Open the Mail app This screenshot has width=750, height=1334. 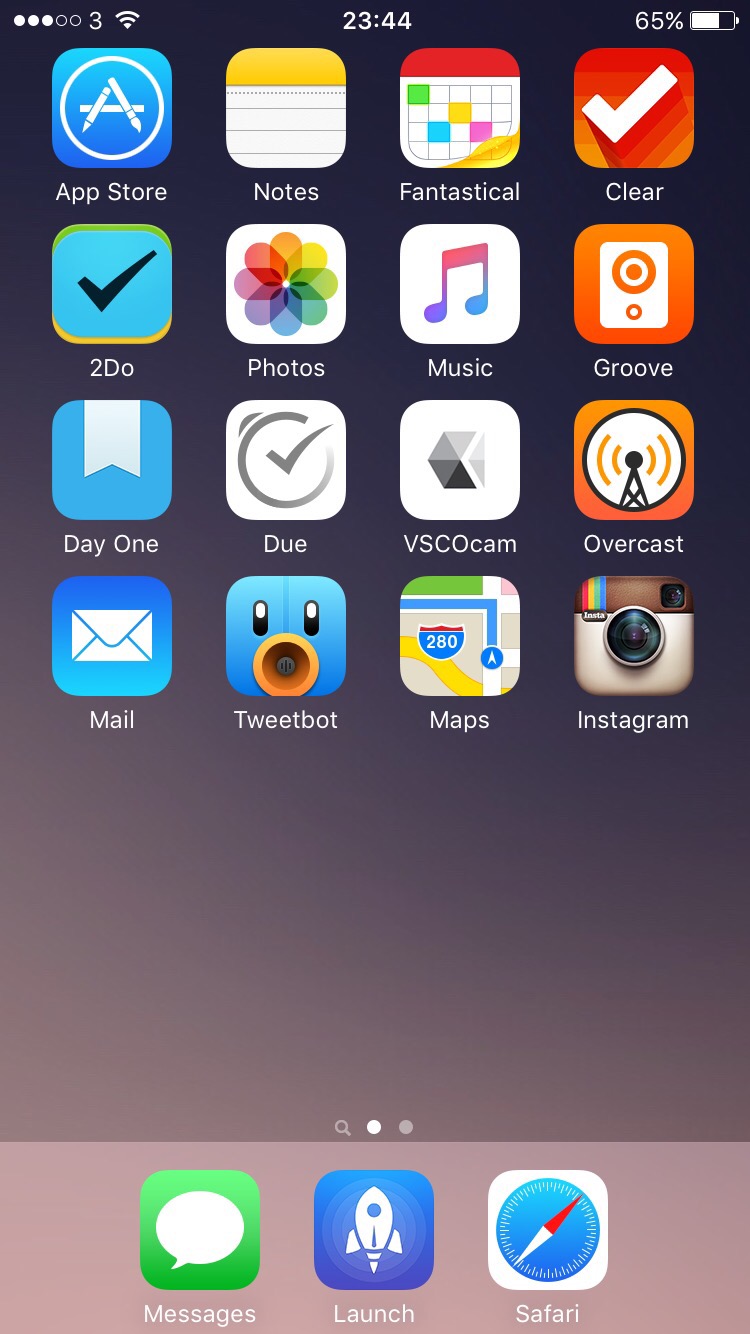pos(112,636)
